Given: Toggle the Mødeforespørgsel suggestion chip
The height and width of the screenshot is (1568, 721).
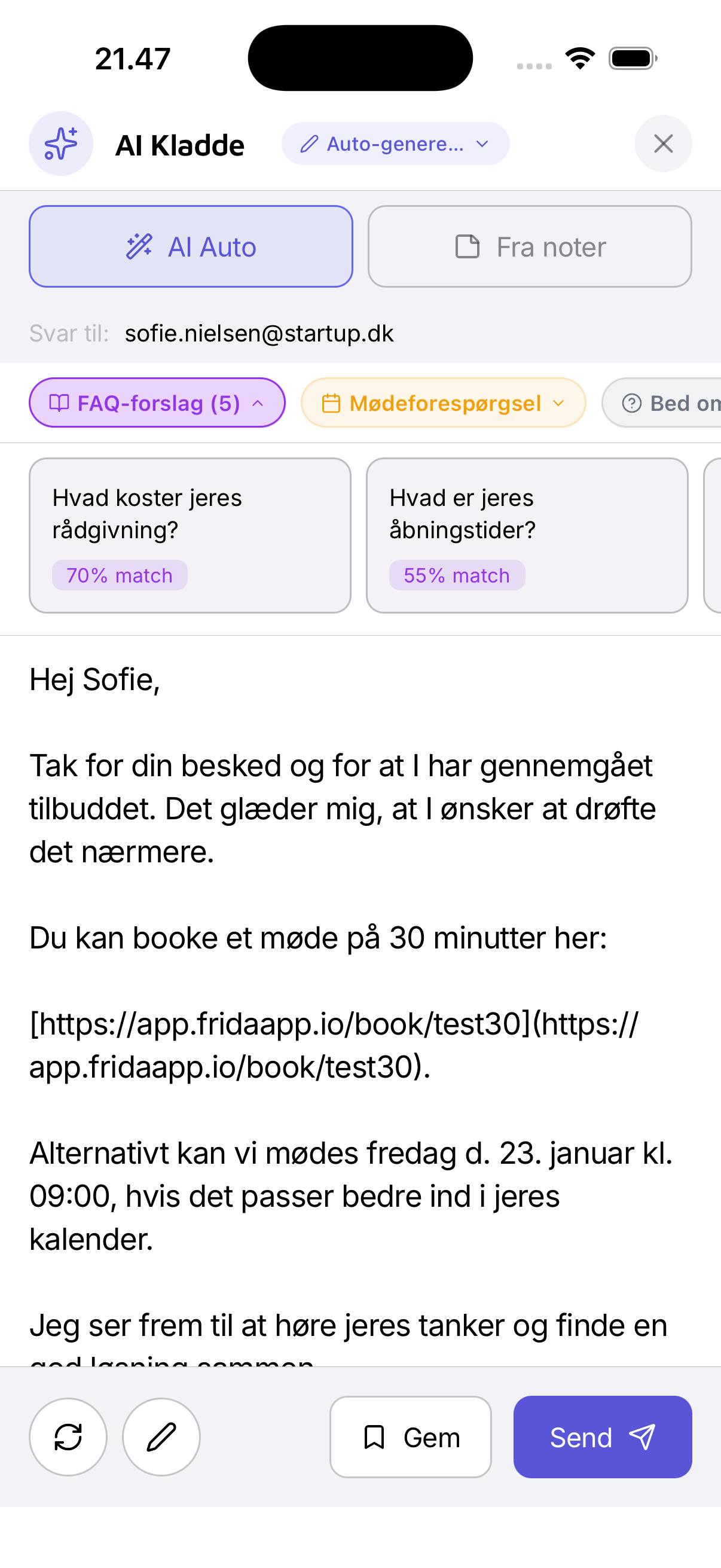Looking at the screenshot, I should (443, 402).
